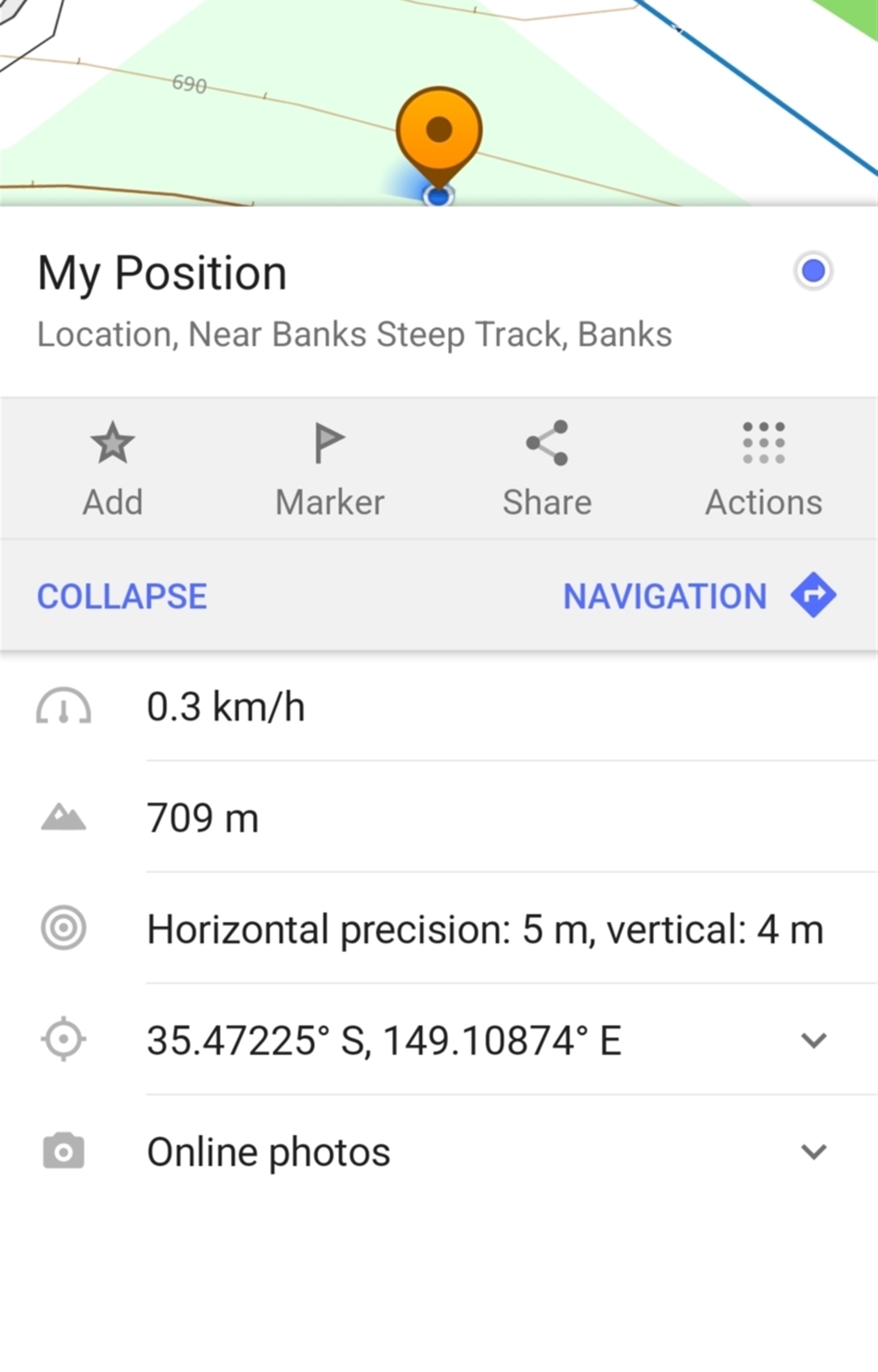
Task: Start Navigation to this point
Action: click(x=699, y=596)
